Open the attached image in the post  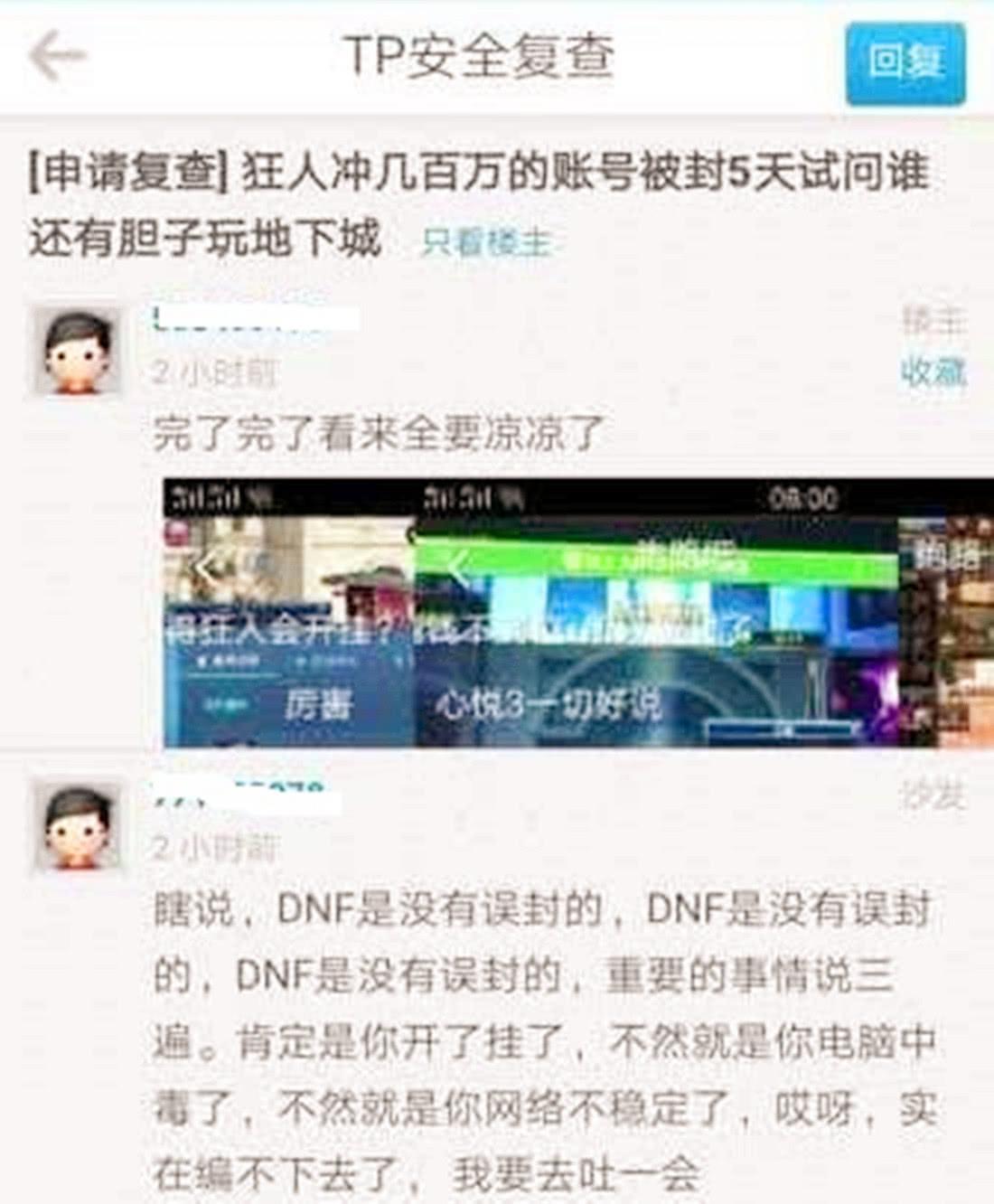pyautogui.click(x=577, y=613)
